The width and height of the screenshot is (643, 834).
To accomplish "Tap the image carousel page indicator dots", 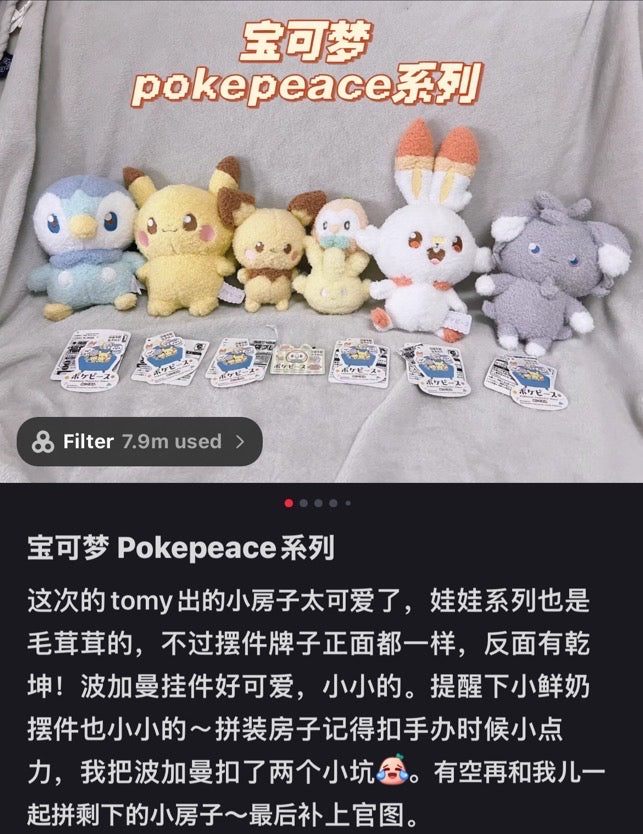I will coord(318,503).
